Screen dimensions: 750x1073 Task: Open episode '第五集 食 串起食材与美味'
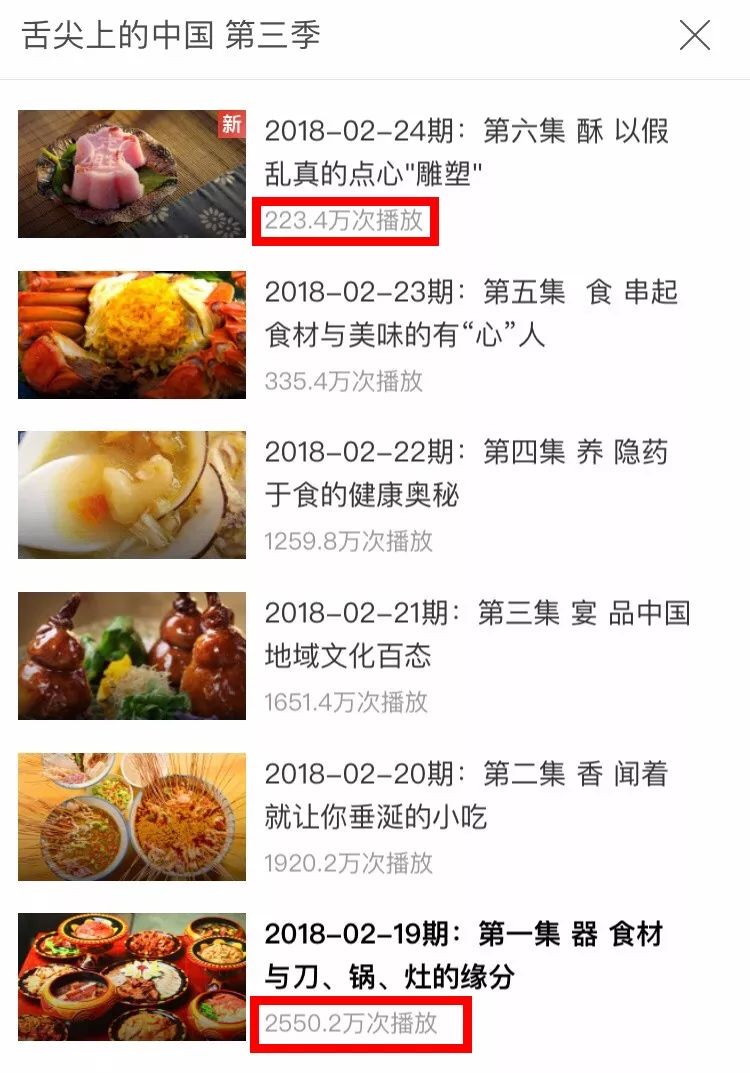(470, 312)
